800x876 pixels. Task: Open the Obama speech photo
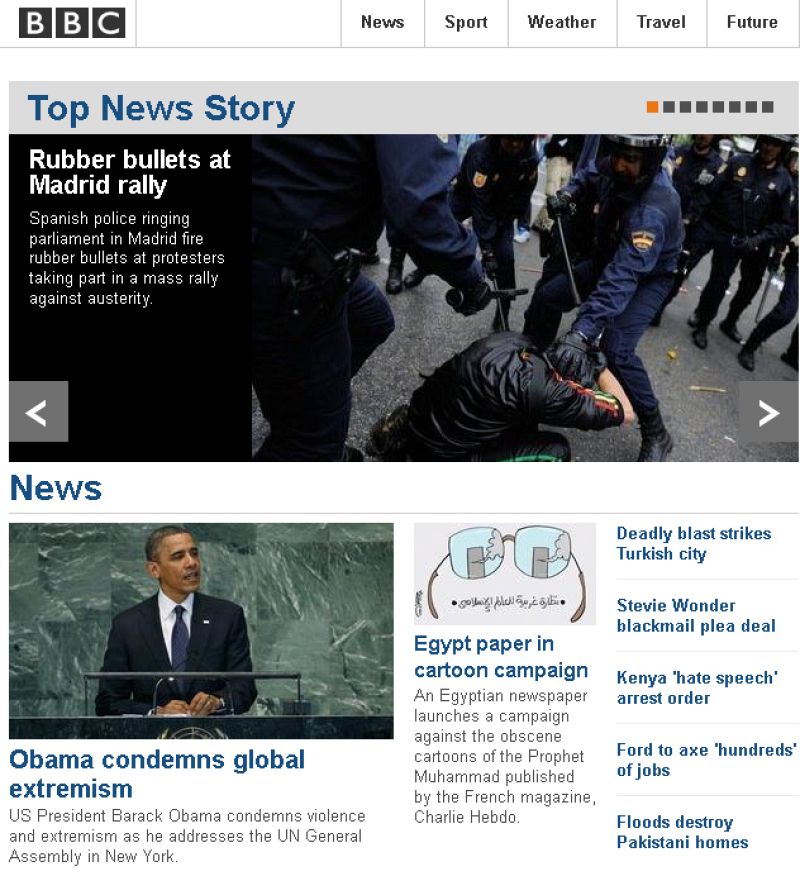pos(201,630)
